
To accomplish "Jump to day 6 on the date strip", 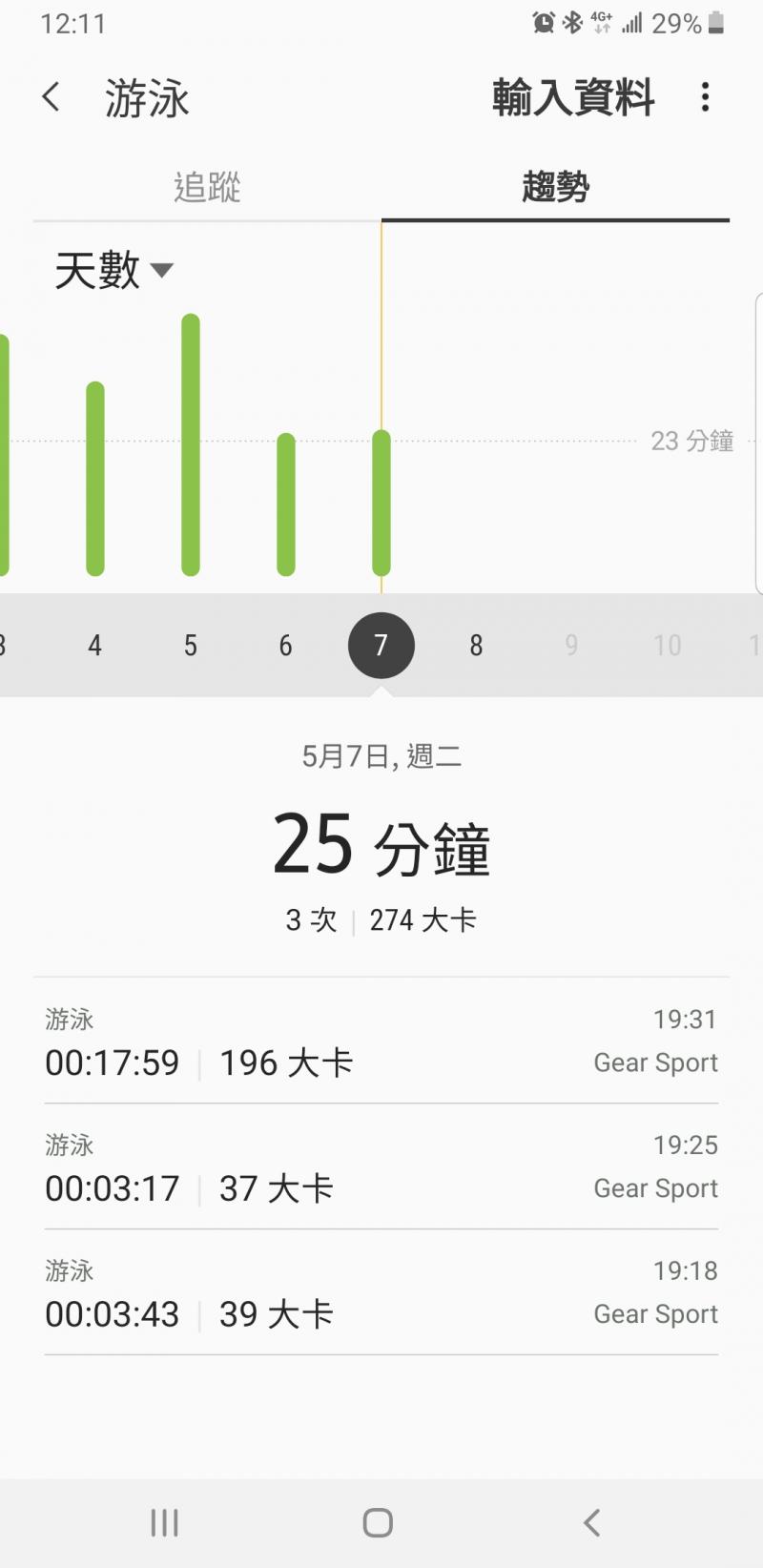I will pyautogui.click(x=285, y=646).
